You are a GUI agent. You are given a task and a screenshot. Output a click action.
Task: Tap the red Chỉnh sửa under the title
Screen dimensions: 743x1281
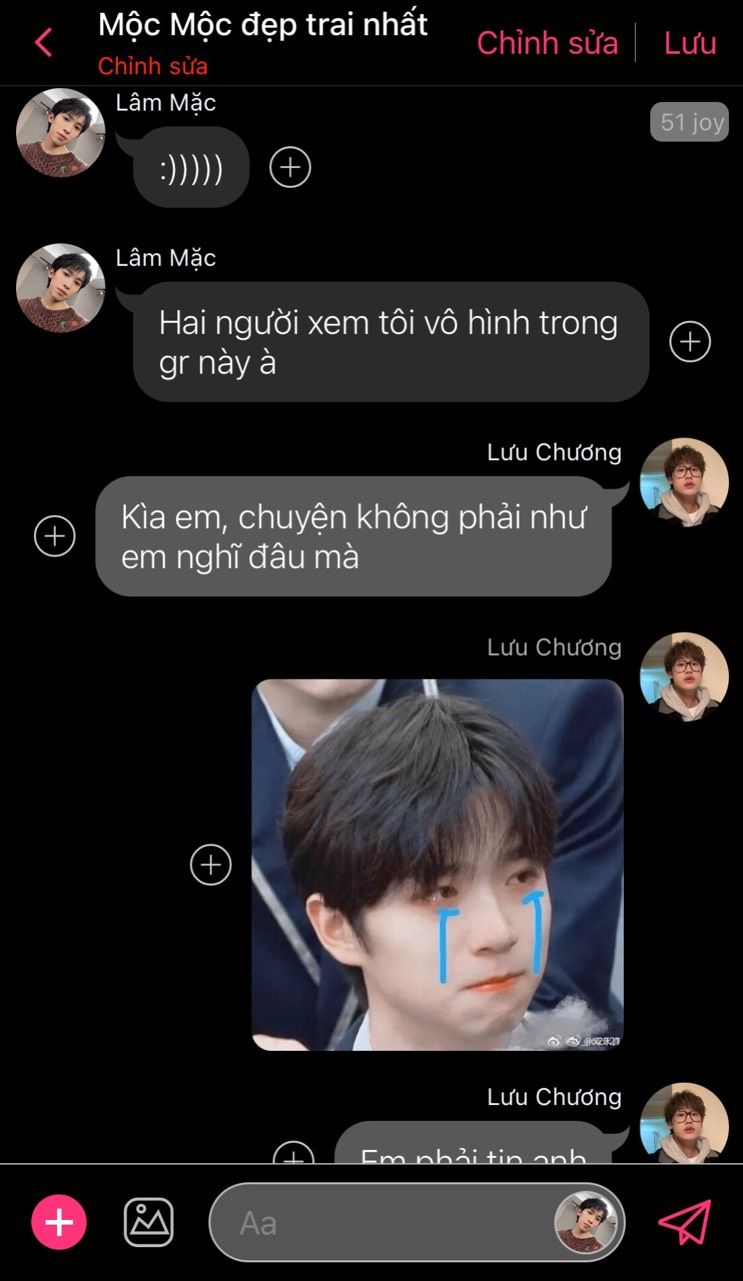point(152,67)
